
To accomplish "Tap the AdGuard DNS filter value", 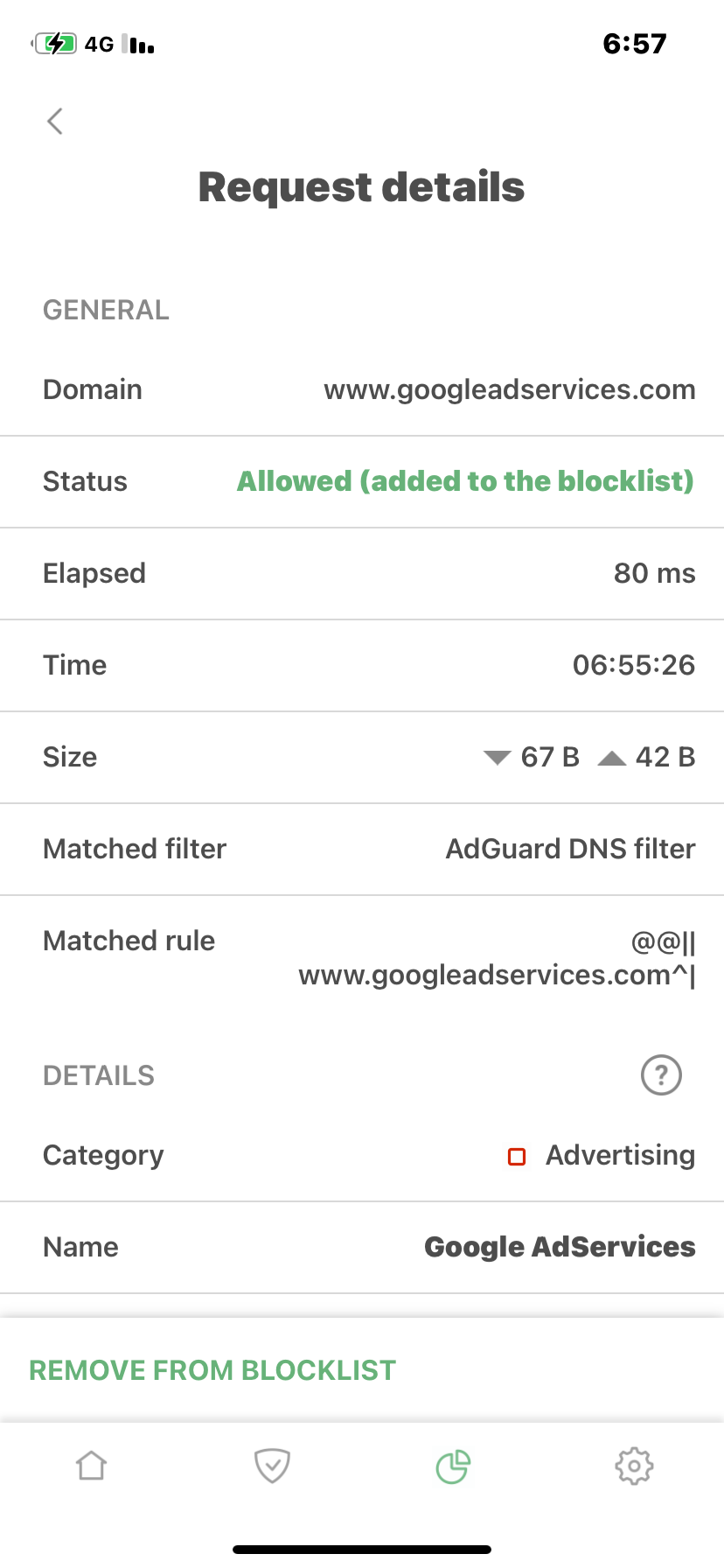I will pos(569,848).
